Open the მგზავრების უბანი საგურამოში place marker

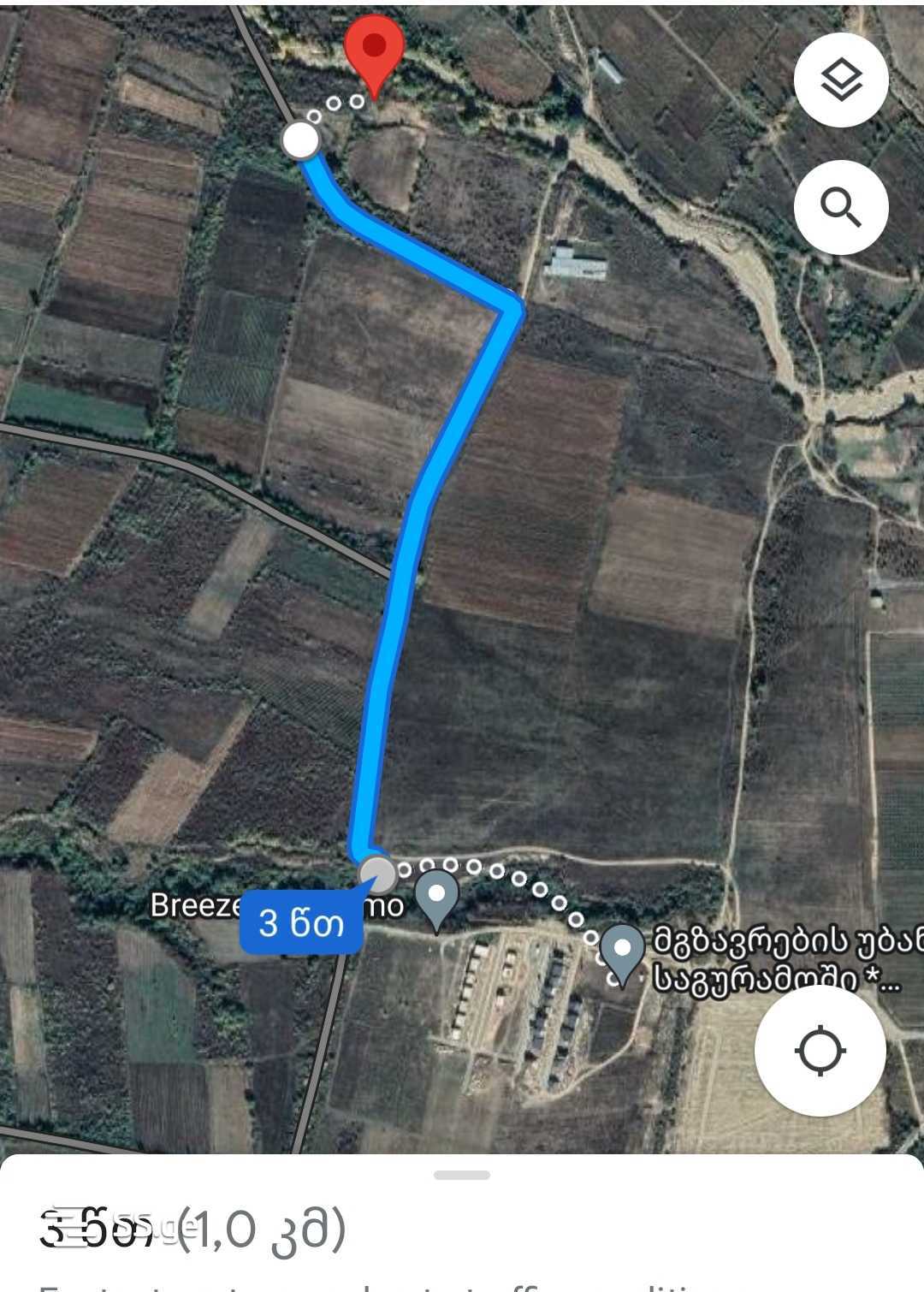[622, 951]
